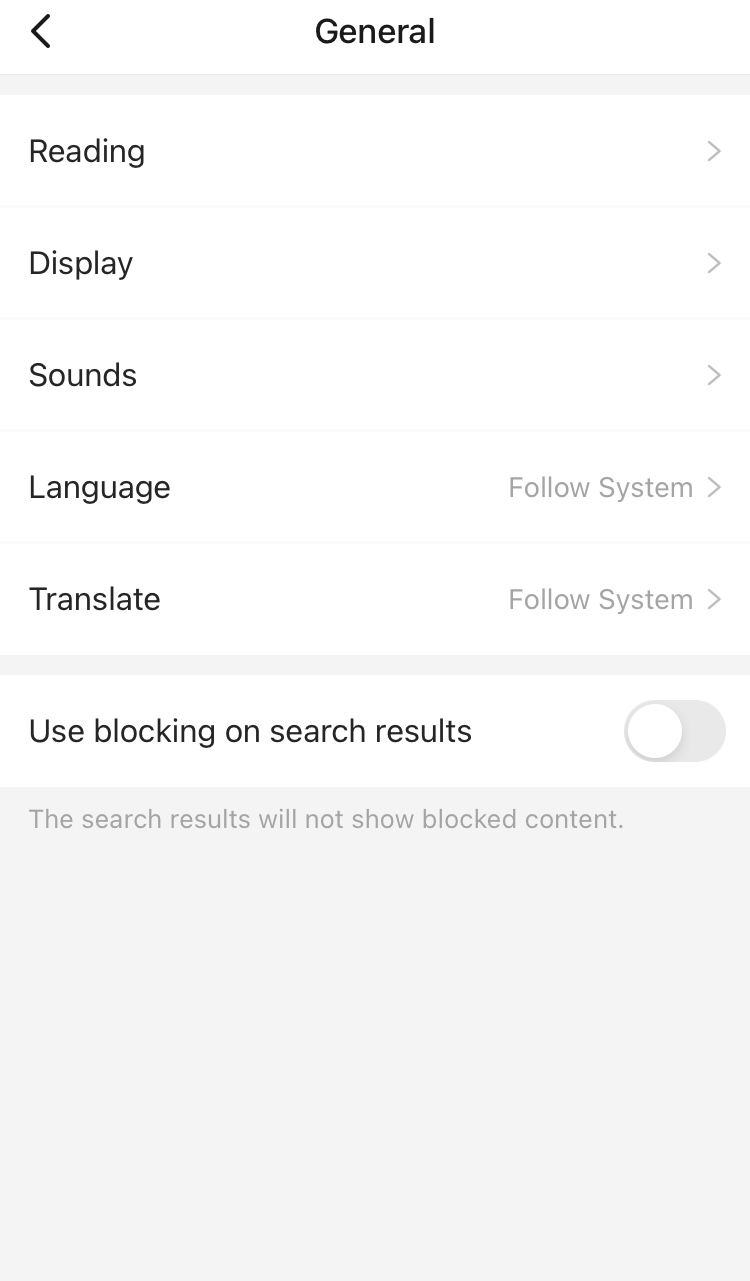
Task: Change the Language setting
Action: 375,487
